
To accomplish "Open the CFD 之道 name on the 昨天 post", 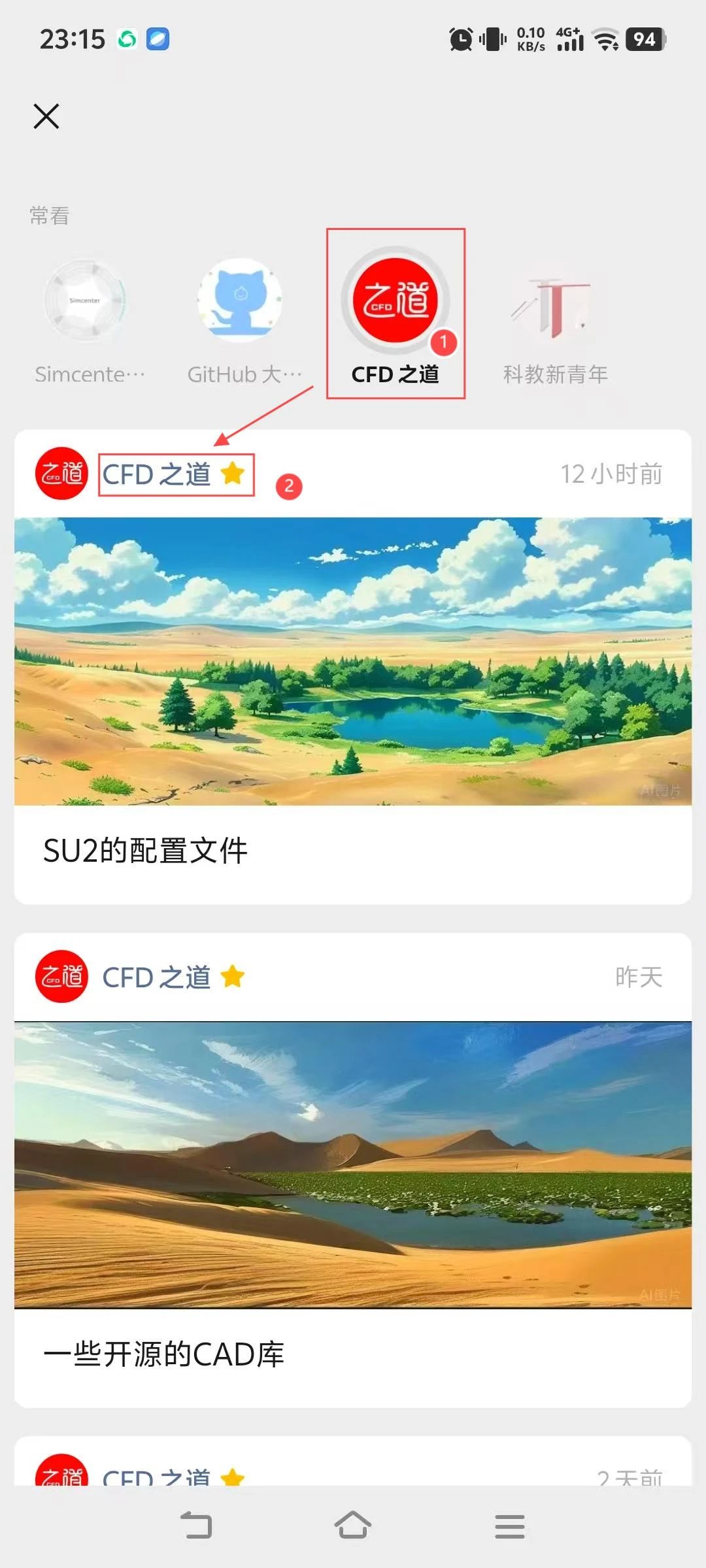I will (x=157, y=977).
